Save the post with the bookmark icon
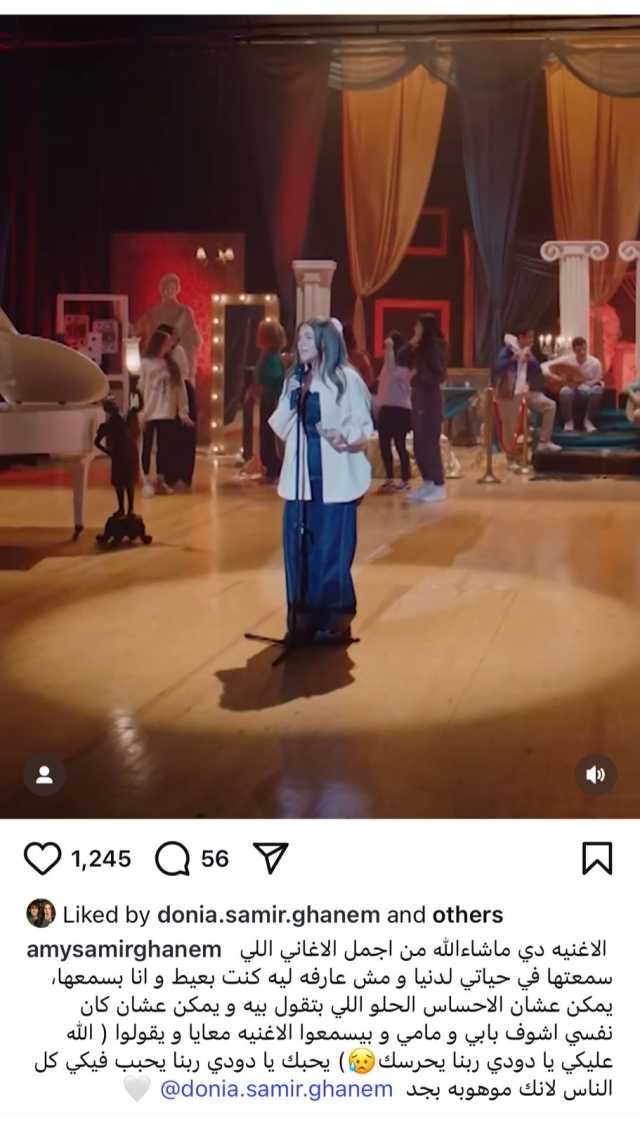The height and width of the screenshot is (1124, 640). click(x=597, y=858)
